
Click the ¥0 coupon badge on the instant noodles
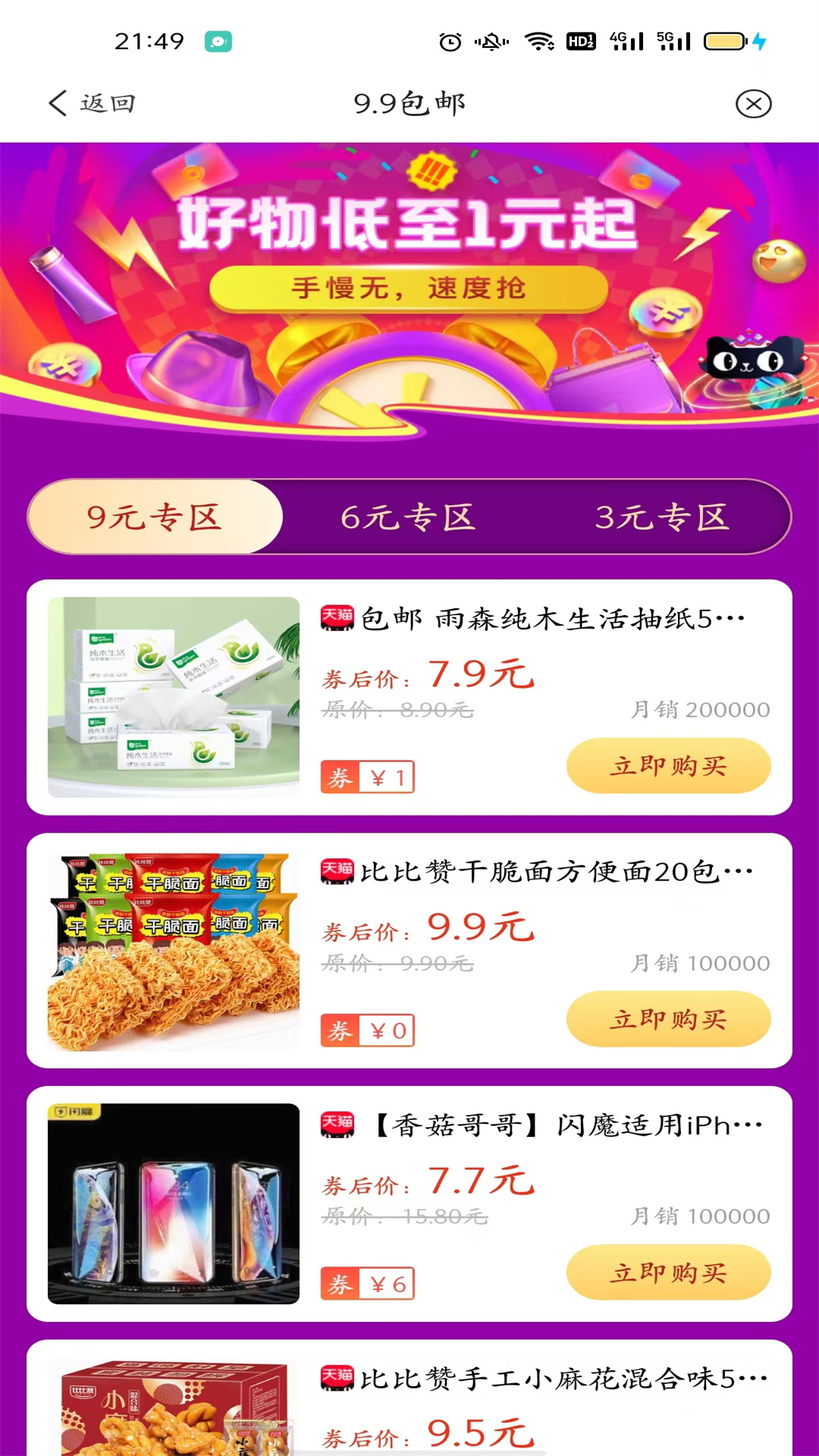point(367,1030)
